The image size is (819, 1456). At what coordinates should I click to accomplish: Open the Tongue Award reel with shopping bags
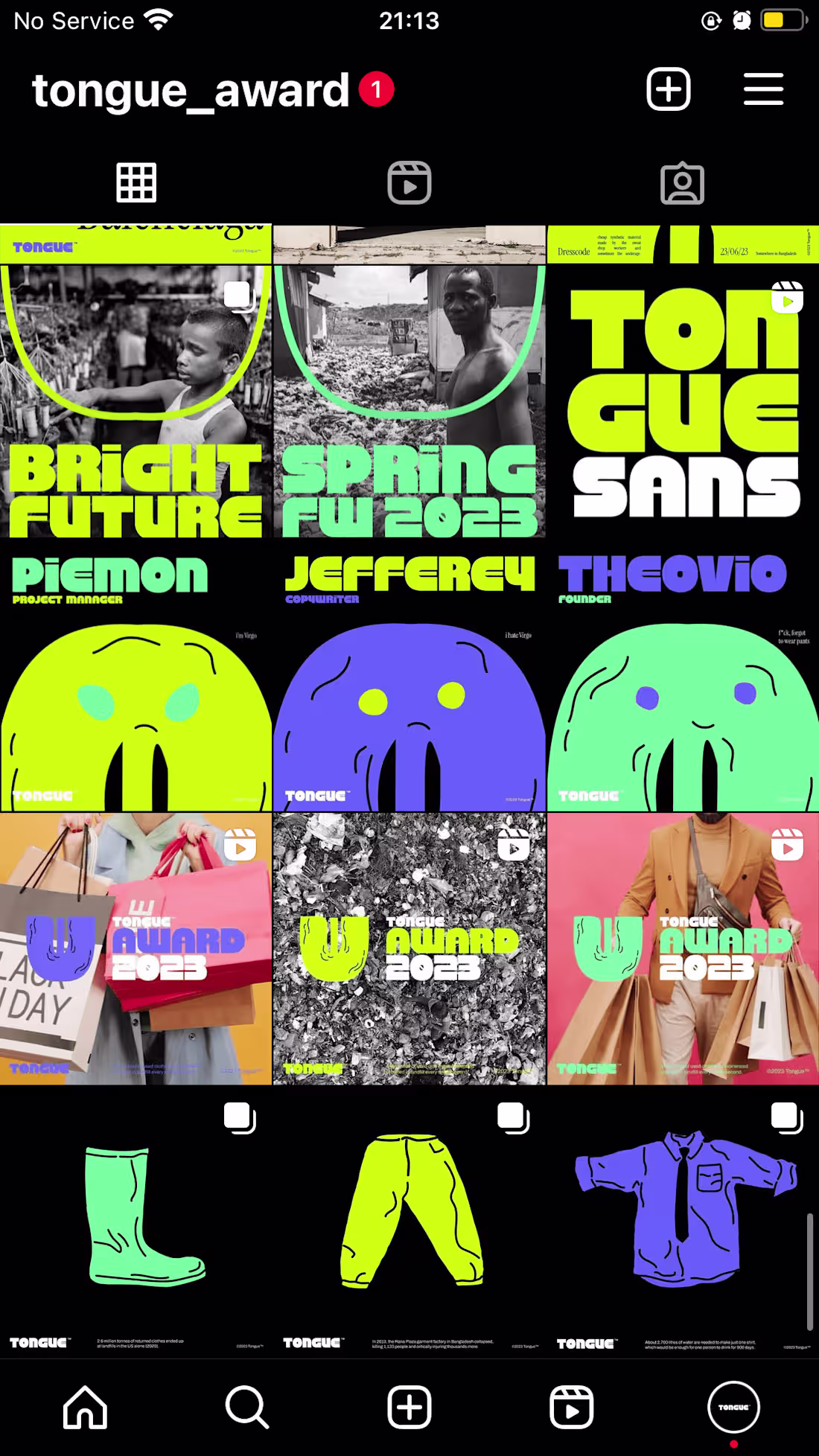(136, 949)
